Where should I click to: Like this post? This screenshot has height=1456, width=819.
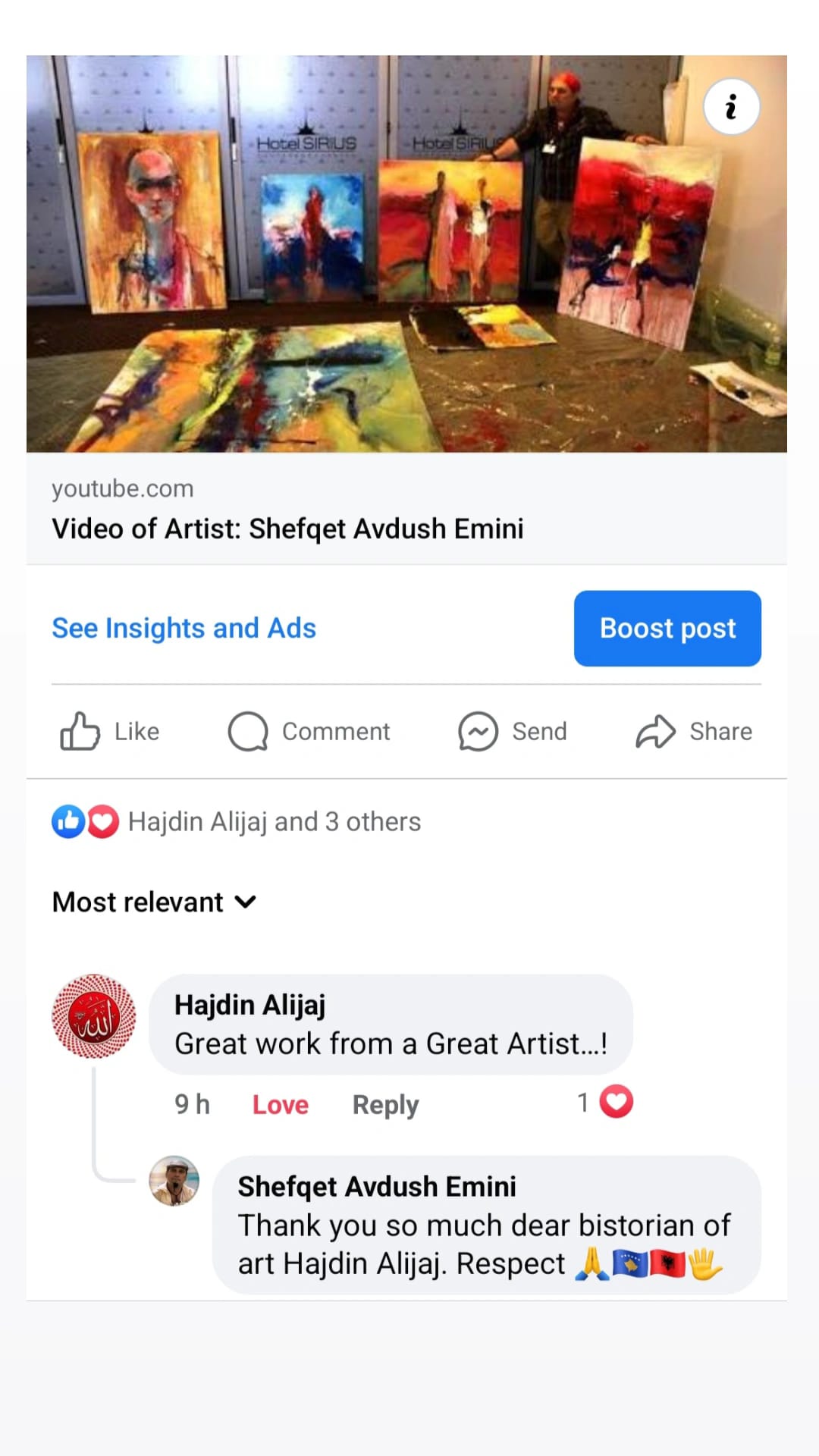point(110,731)
